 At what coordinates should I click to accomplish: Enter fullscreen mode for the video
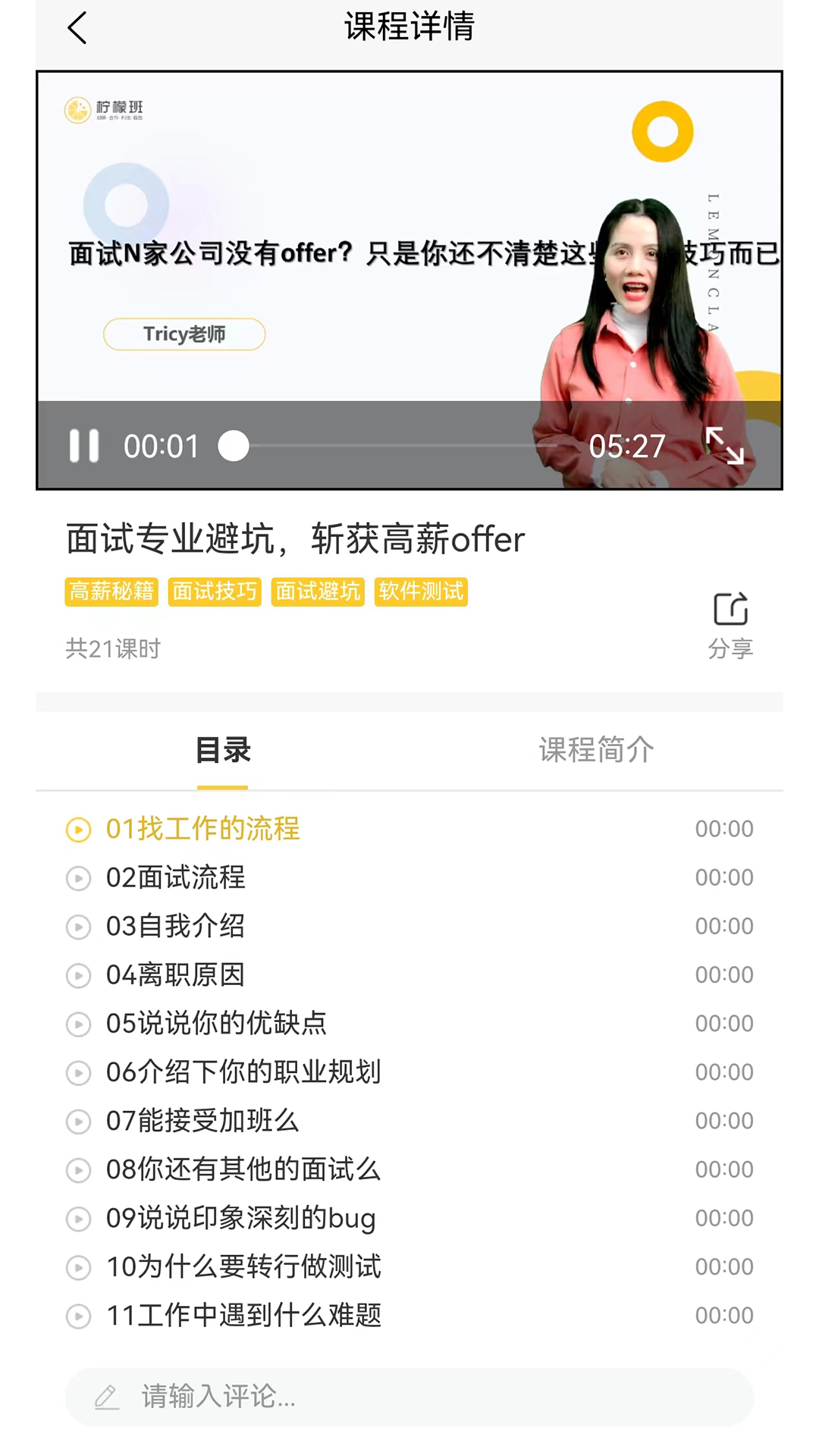click(726, 447)
